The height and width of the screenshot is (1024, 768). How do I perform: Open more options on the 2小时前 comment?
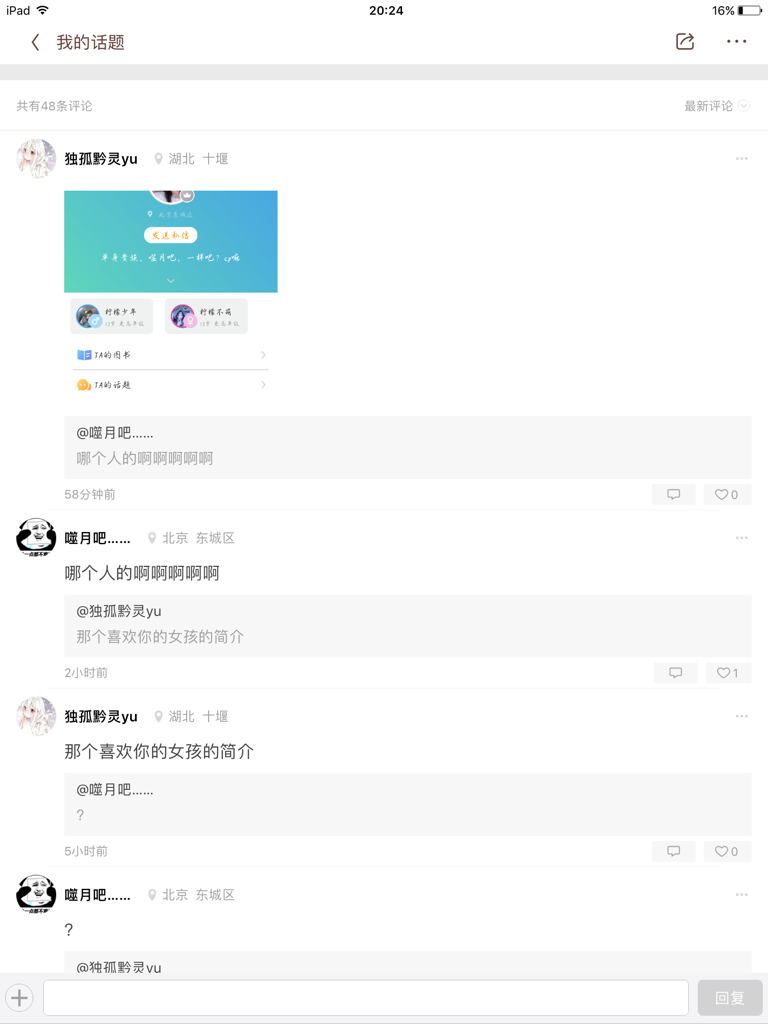[x=741, y=538]
